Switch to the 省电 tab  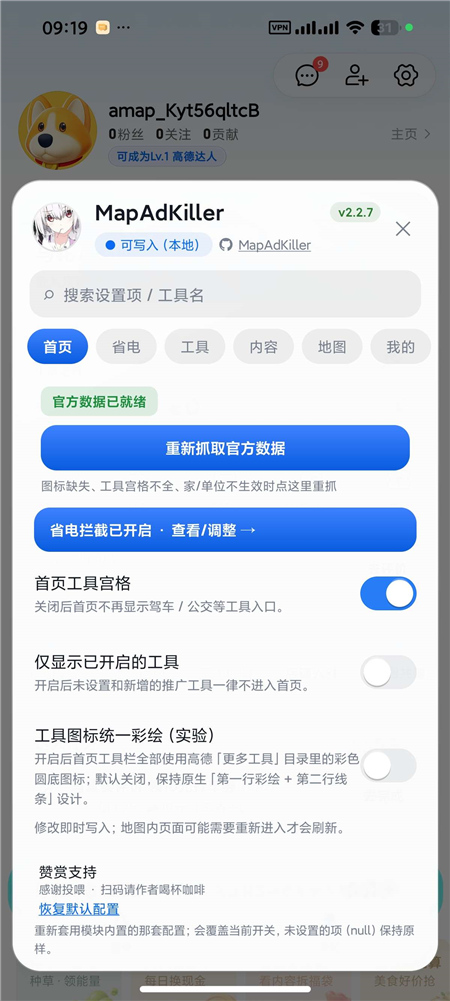[x=126, y=347]
